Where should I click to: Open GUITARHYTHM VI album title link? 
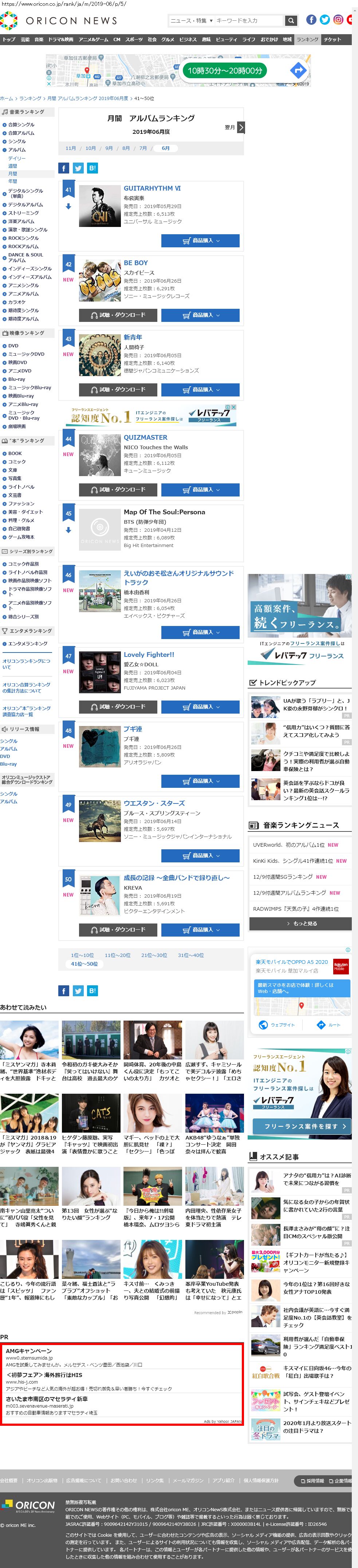tap(152, 188)
